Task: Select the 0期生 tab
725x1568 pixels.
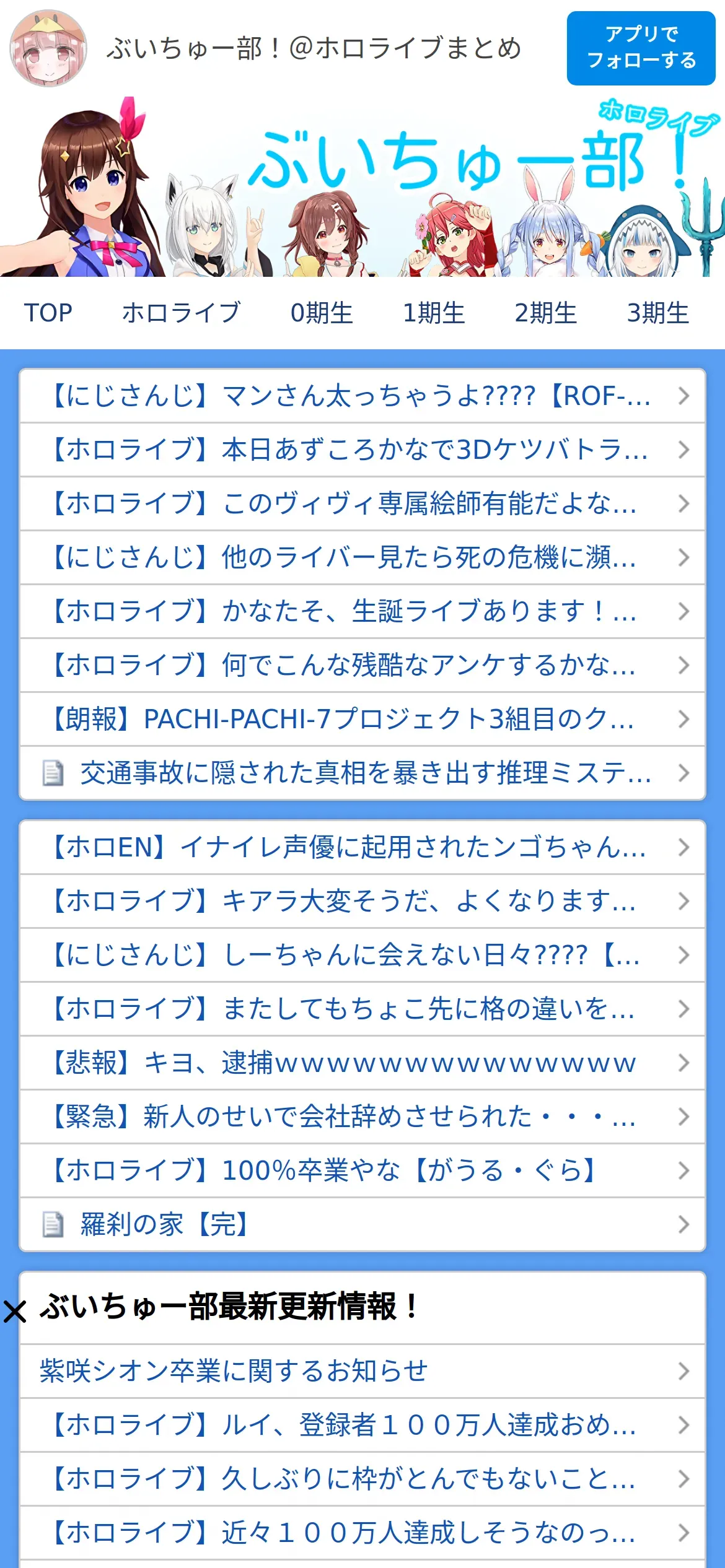Action: point(322,313)
